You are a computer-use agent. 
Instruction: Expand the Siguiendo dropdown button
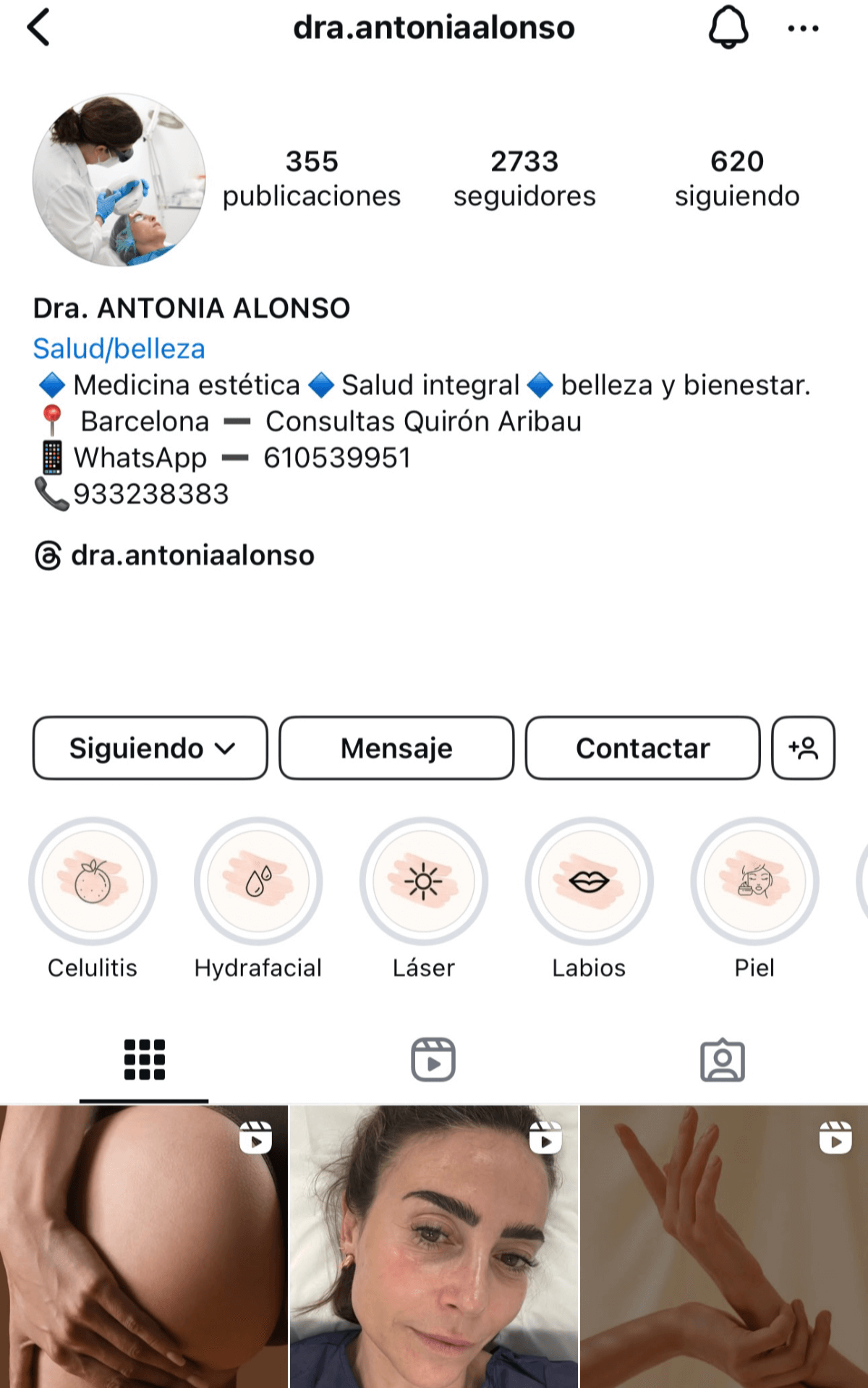pos(150,748)
